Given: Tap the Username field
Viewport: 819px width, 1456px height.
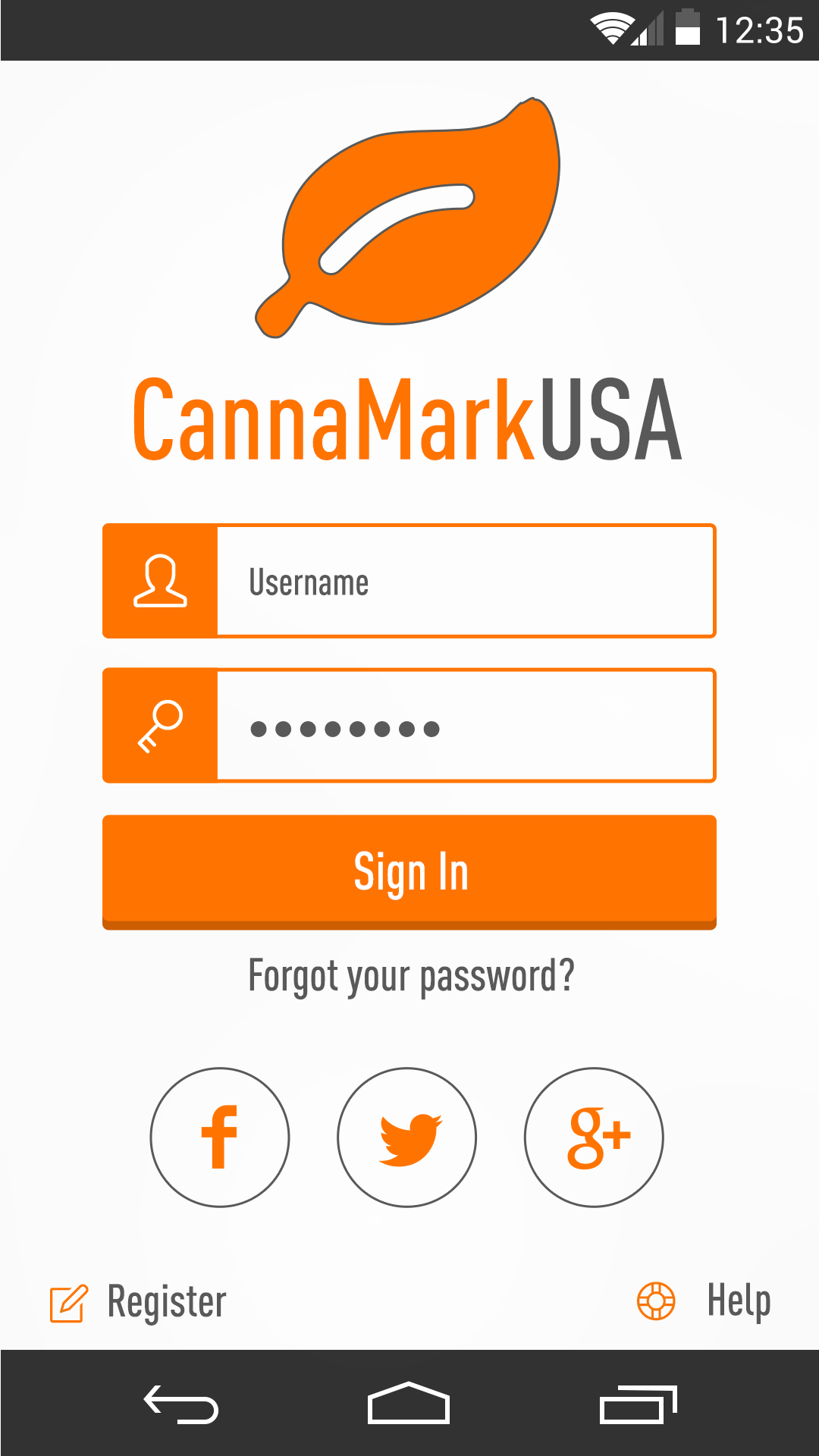Looking at the screenshot, I should coord(465,582).
